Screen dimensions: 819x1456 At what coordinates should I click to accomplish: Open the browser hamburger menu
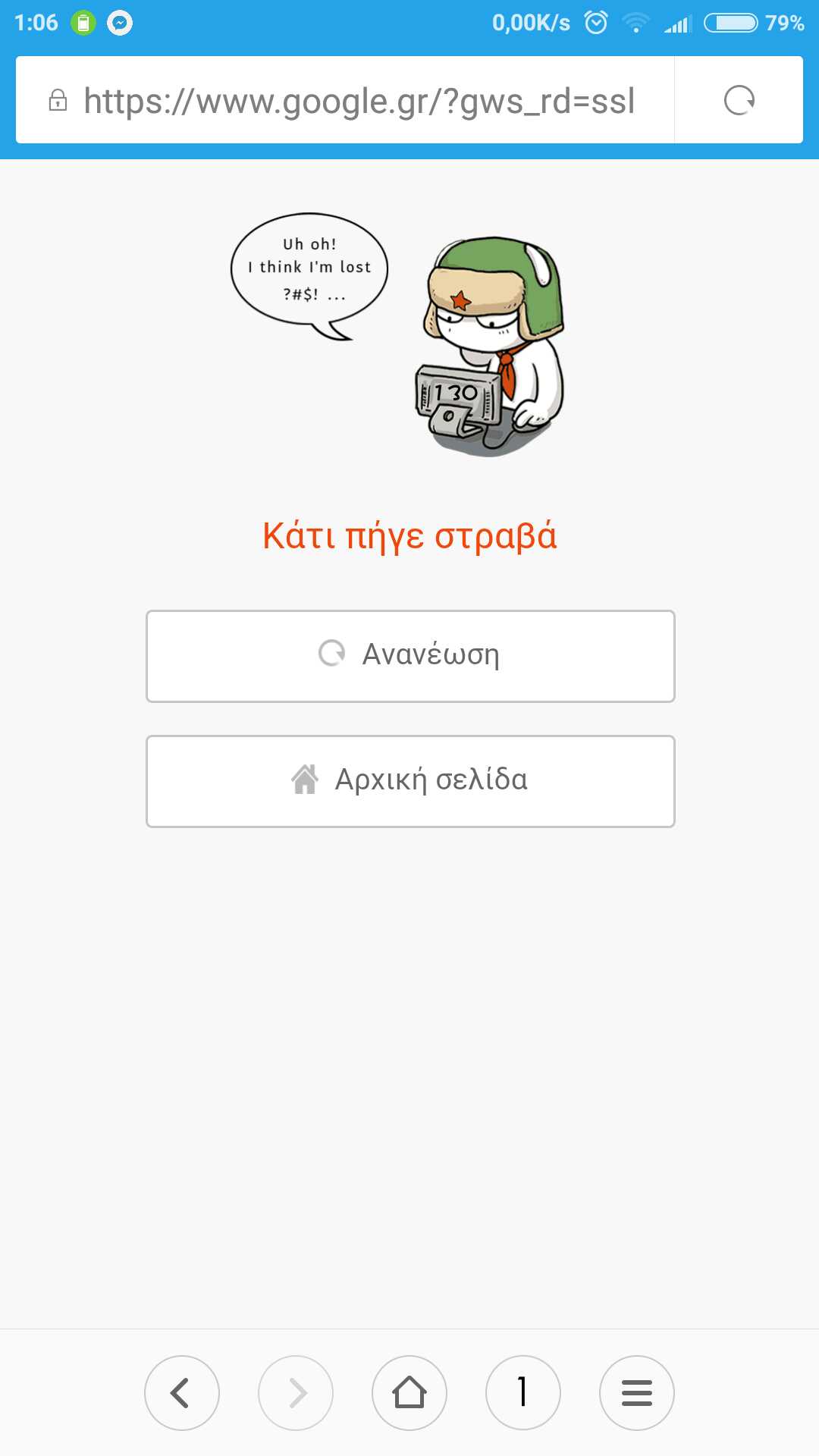637,1393
